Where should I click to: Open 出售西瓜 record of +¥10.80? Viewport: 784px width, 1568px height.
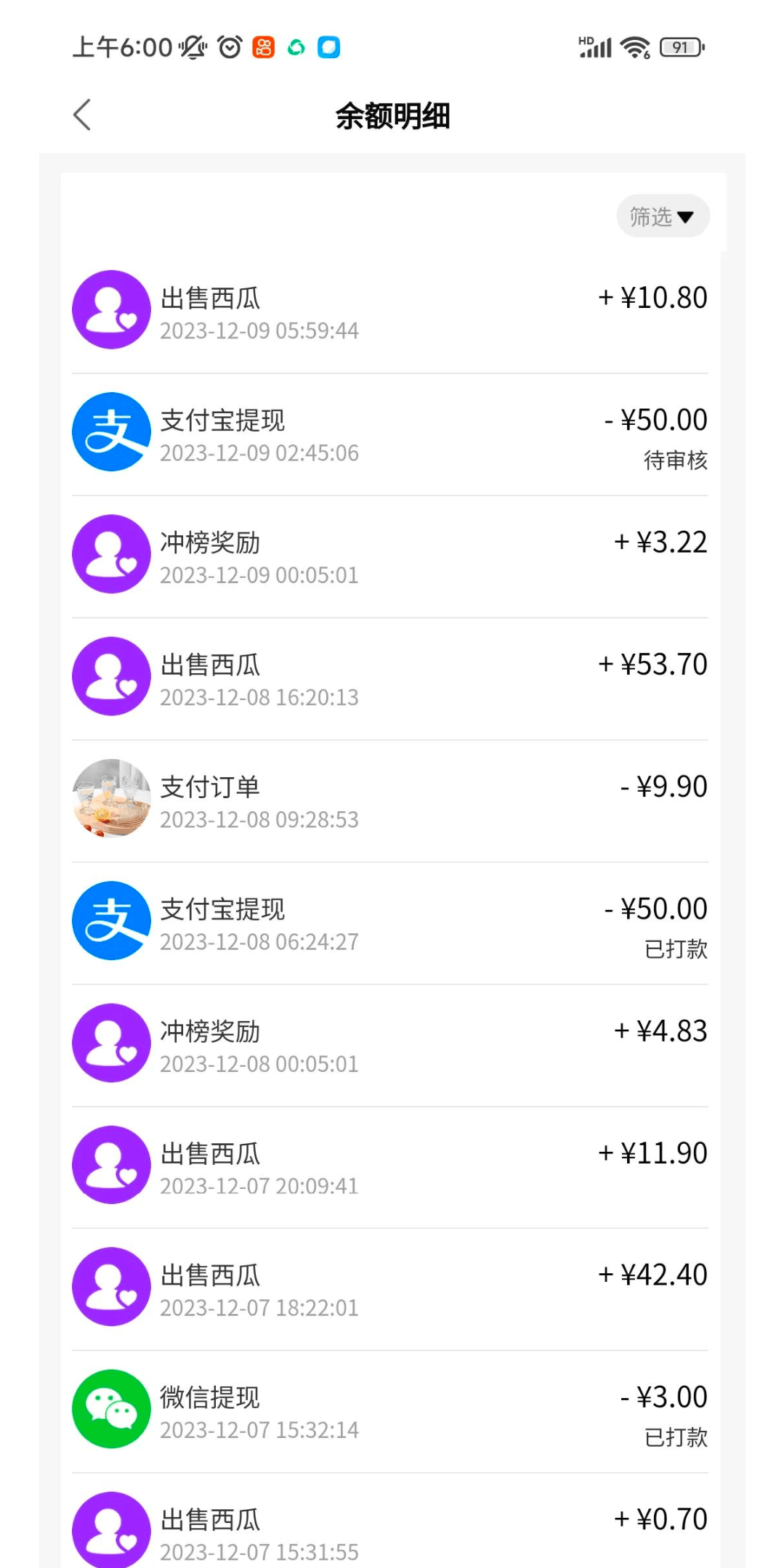390,312
